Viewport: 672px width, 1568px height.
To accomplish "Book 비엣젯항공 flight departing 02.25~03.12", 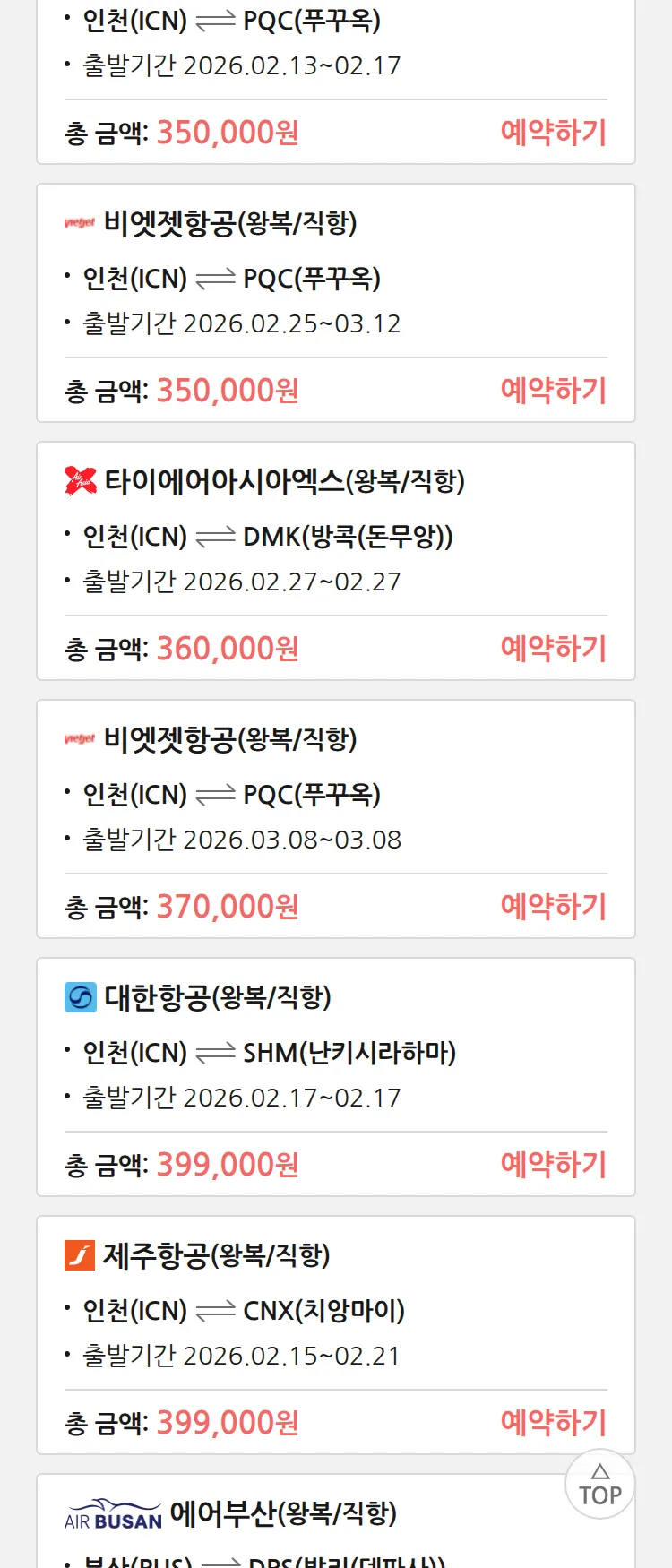I will coord(553,391).
